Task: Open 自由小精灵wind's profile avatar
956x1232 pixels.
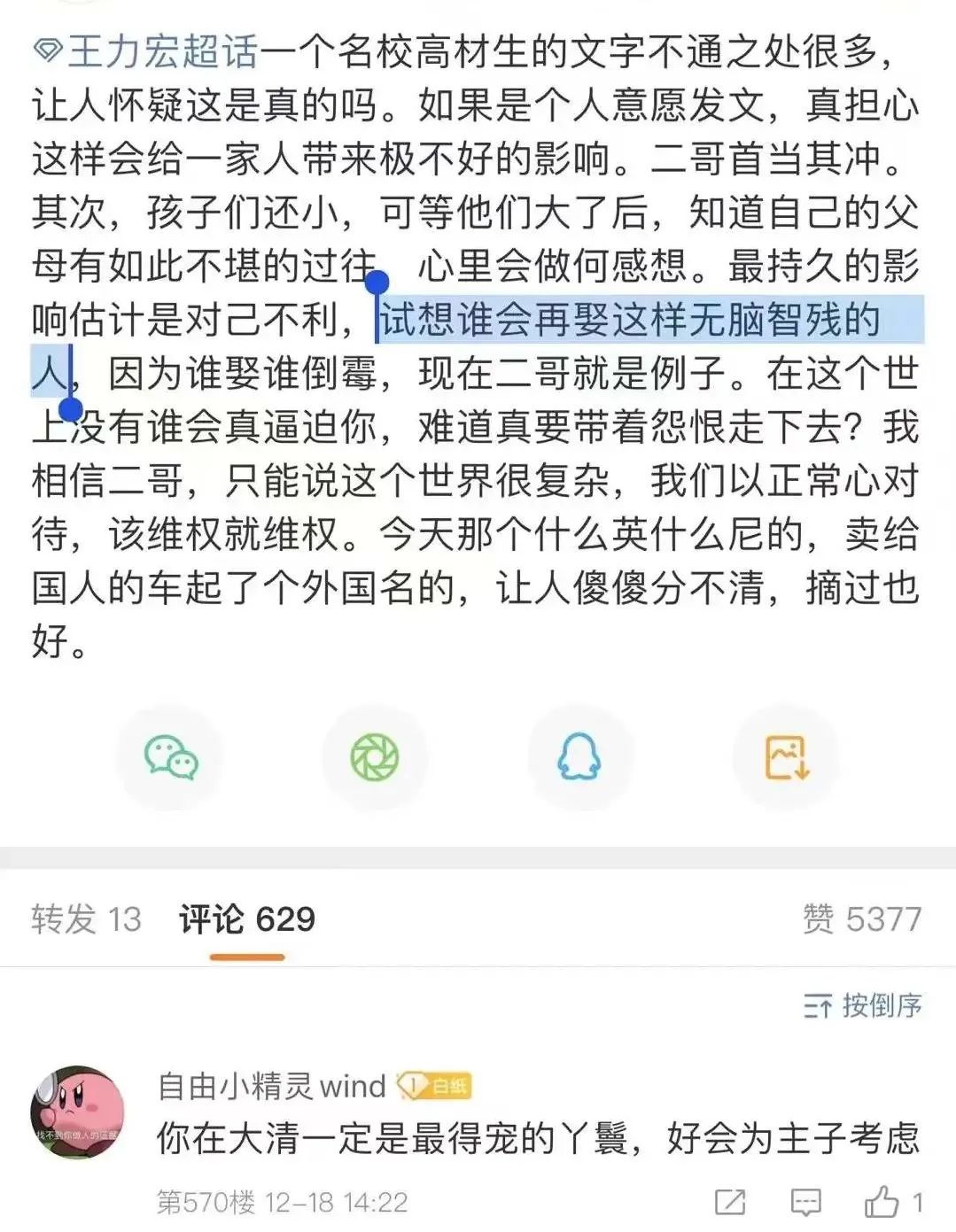Action: (x=77, y=1112)
